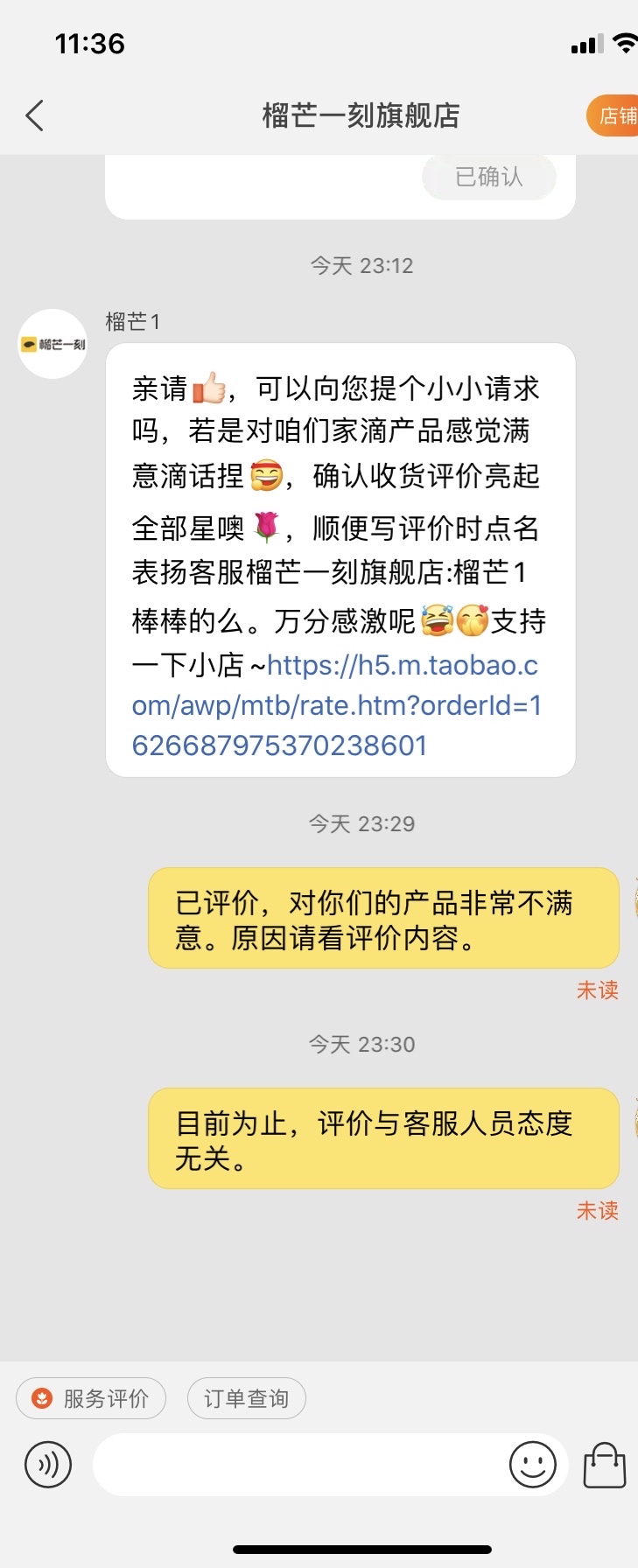Open the emoji picker
The width and height of the screenshot is (638, 1568).
tap(533, 1465)
